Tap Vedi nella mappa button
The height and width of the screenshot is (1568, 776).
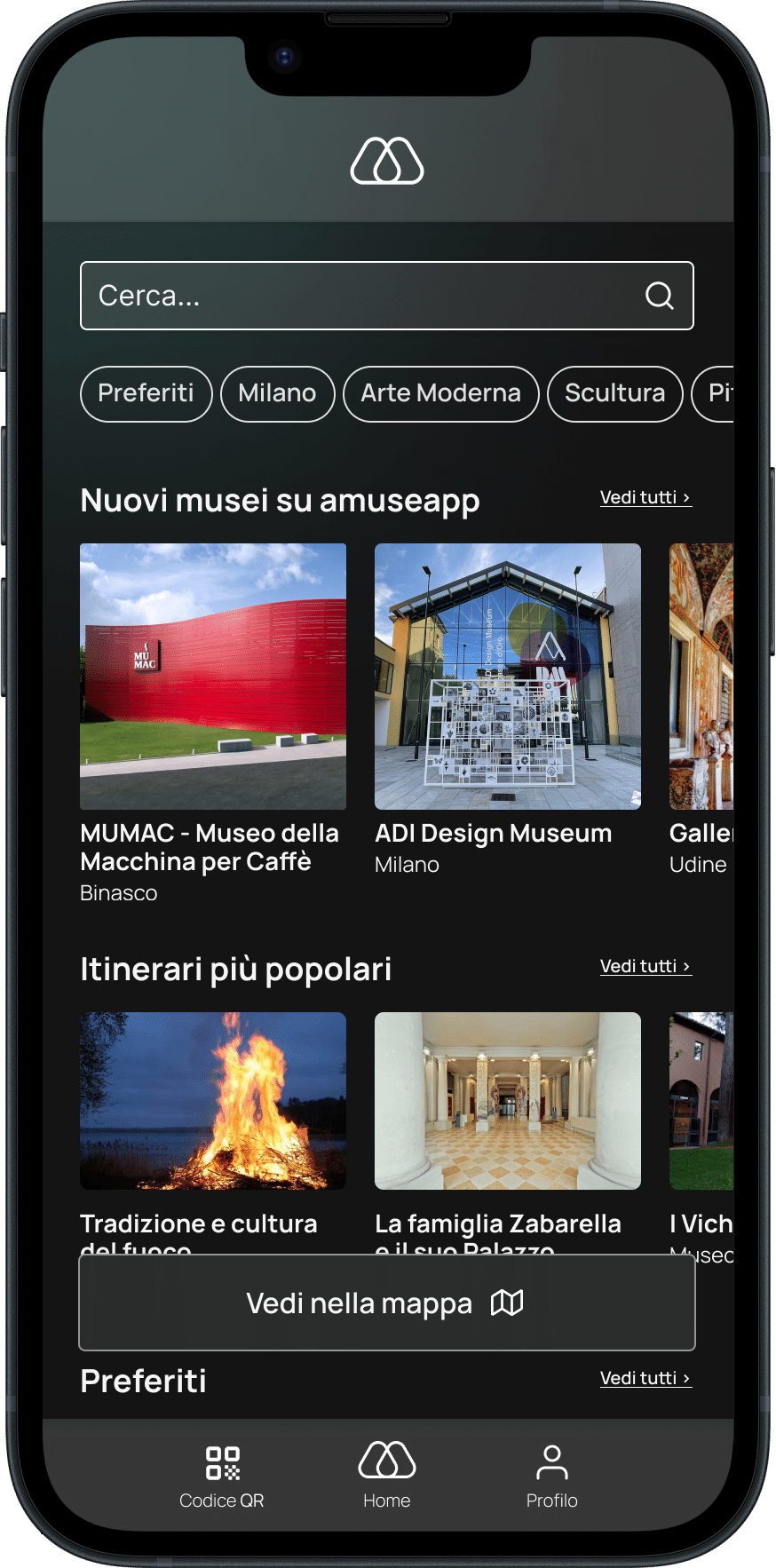(x=387, y=1303)
